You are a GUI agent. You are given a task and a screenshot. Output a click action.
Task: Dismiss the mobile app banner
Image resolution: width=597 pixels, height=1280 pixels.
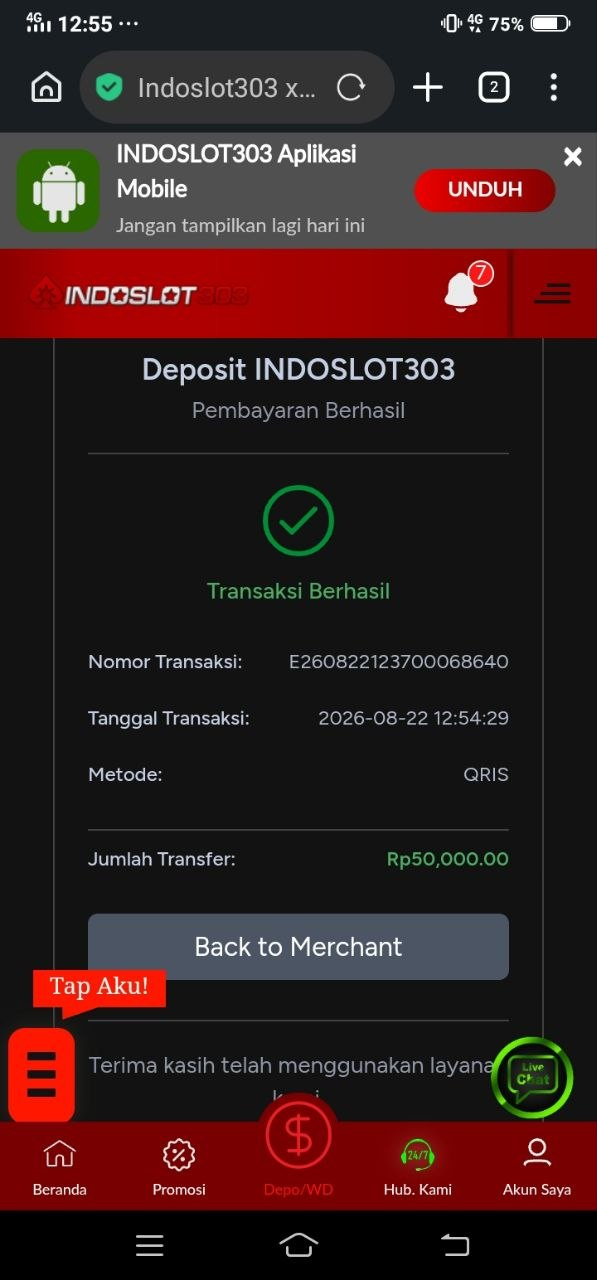[x=573, y=156]
